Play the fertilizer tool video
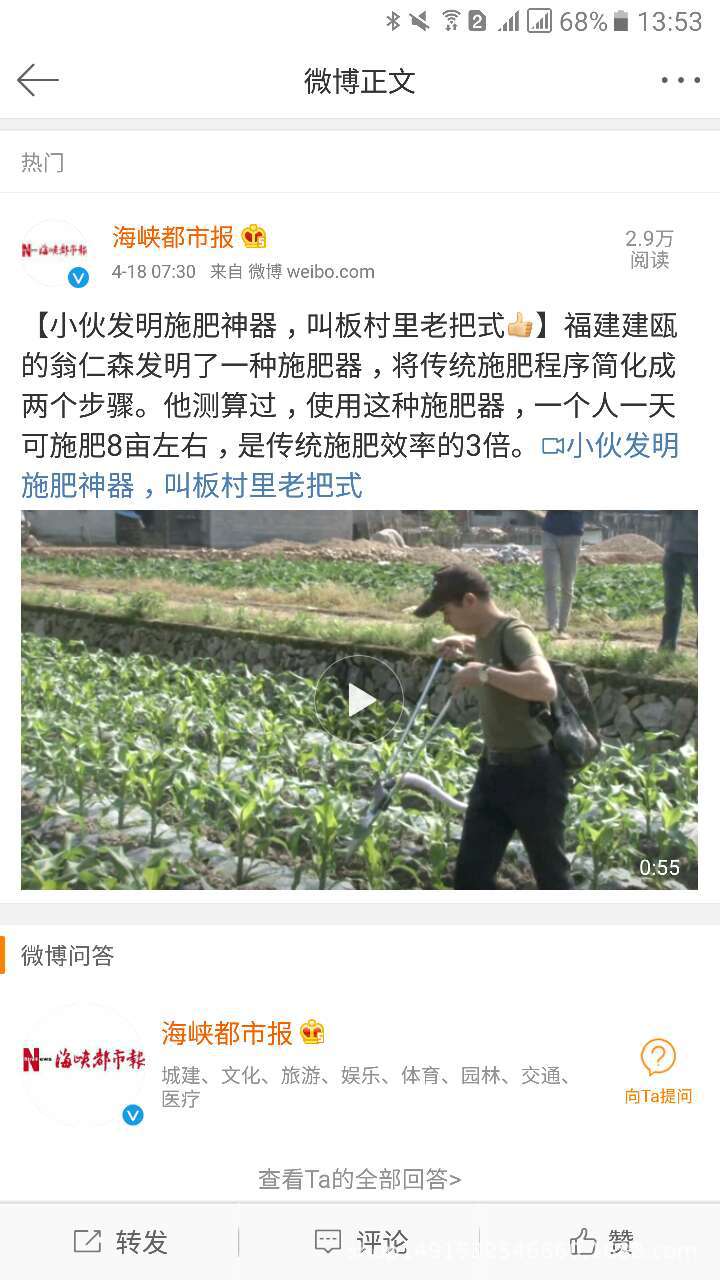The image size is (720, 1280). click(359, 700)
